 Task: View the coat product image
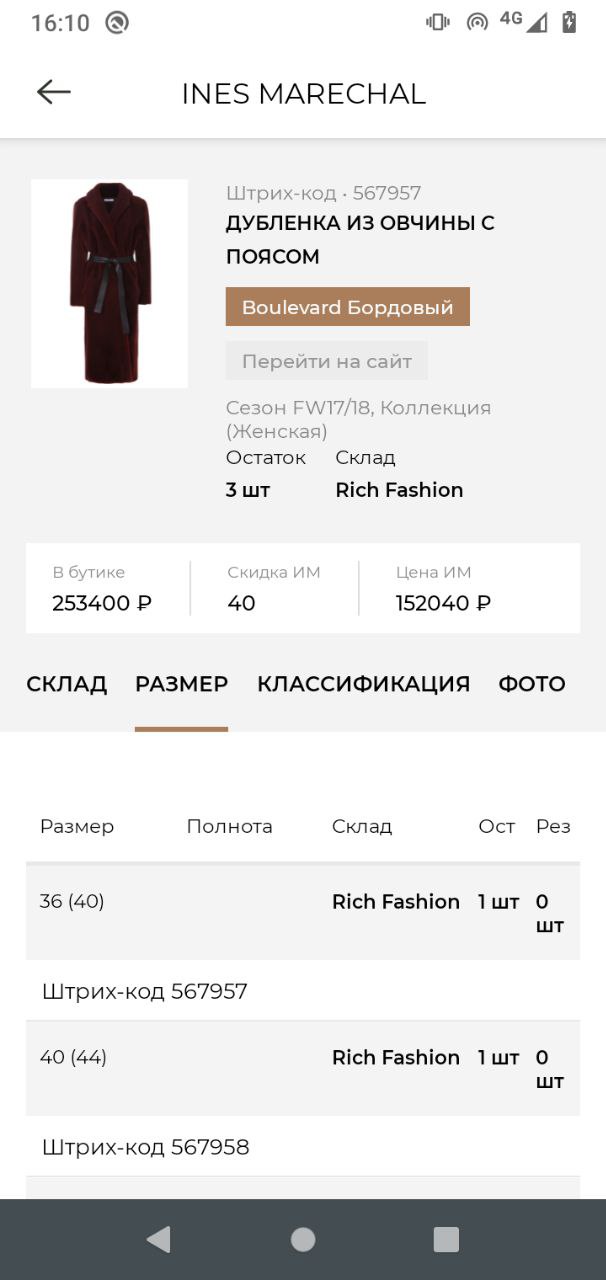pyautogui.click(x=109, y=283)
